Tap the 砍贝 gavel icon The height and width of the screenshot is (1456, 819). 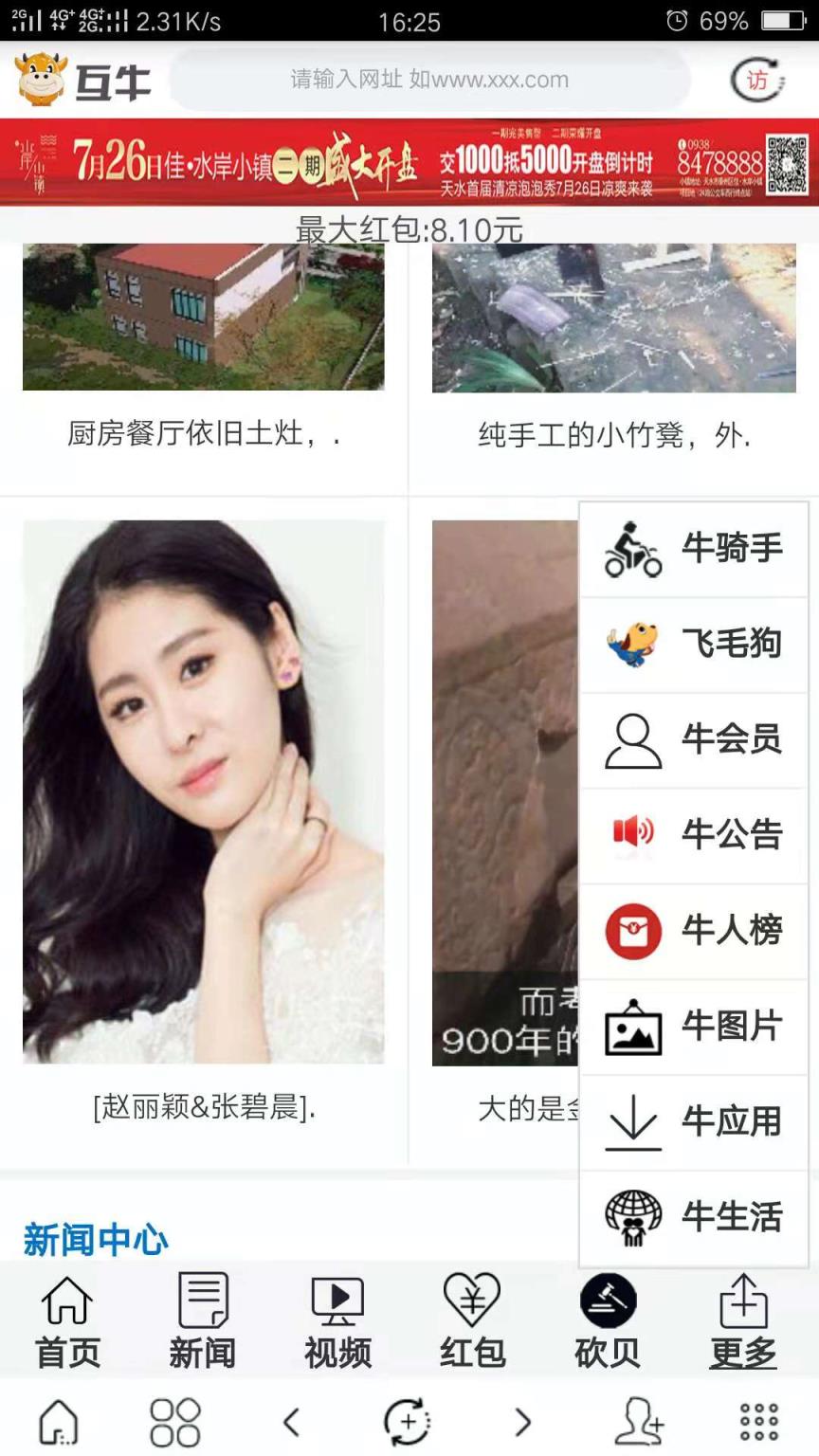point(607,1301)
